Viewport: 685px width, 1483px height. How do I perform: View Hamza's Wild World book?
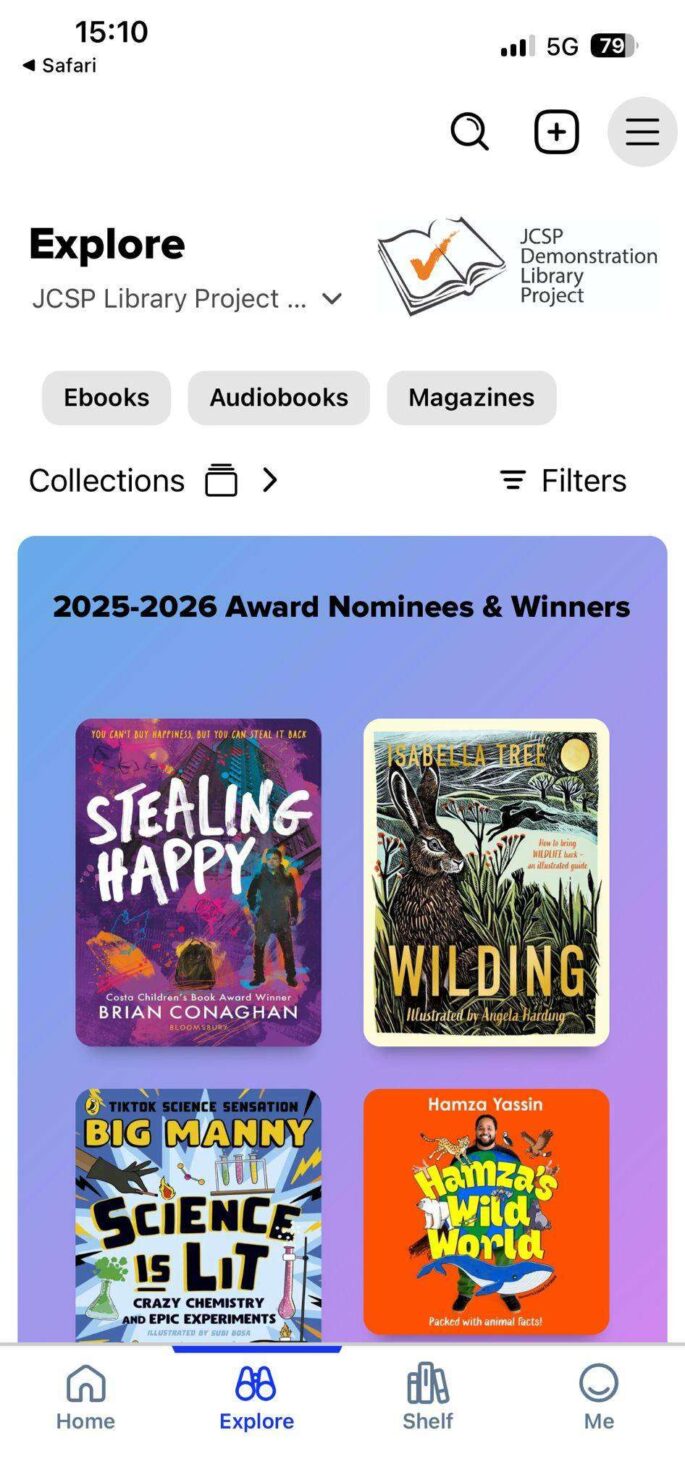click(486, 1211)
